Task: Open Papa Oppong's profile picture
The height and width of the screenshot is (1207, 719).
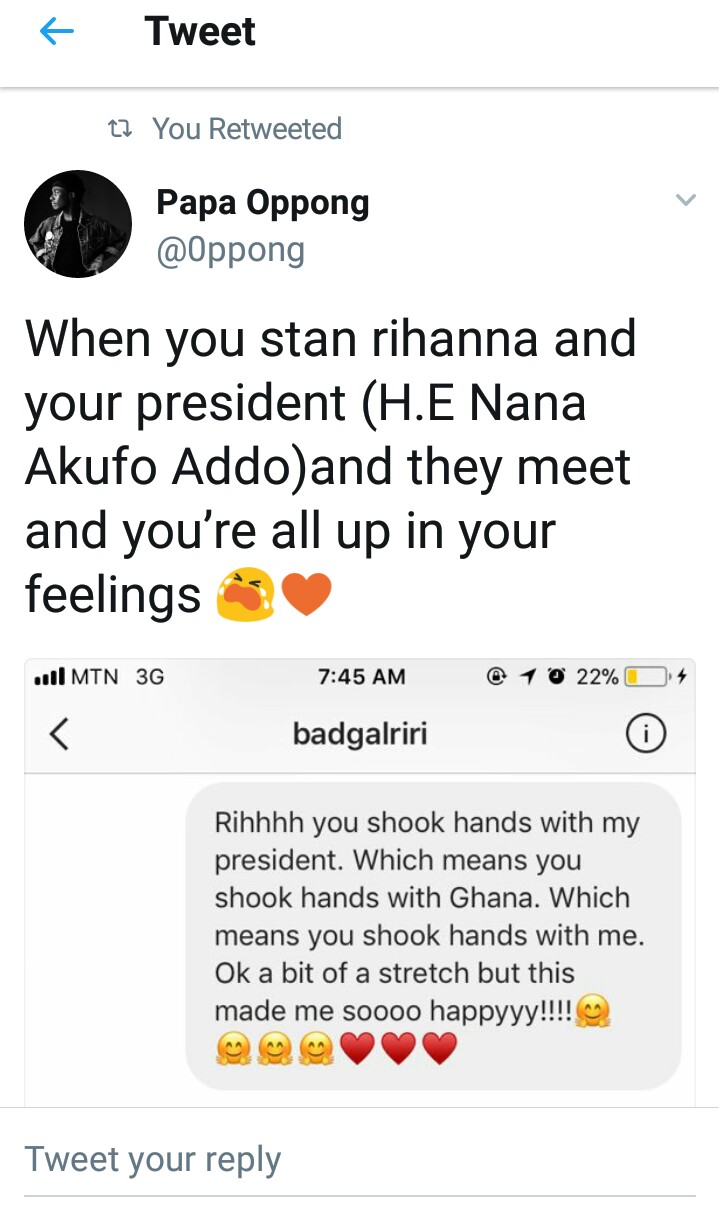Action: tap(78, 223)
